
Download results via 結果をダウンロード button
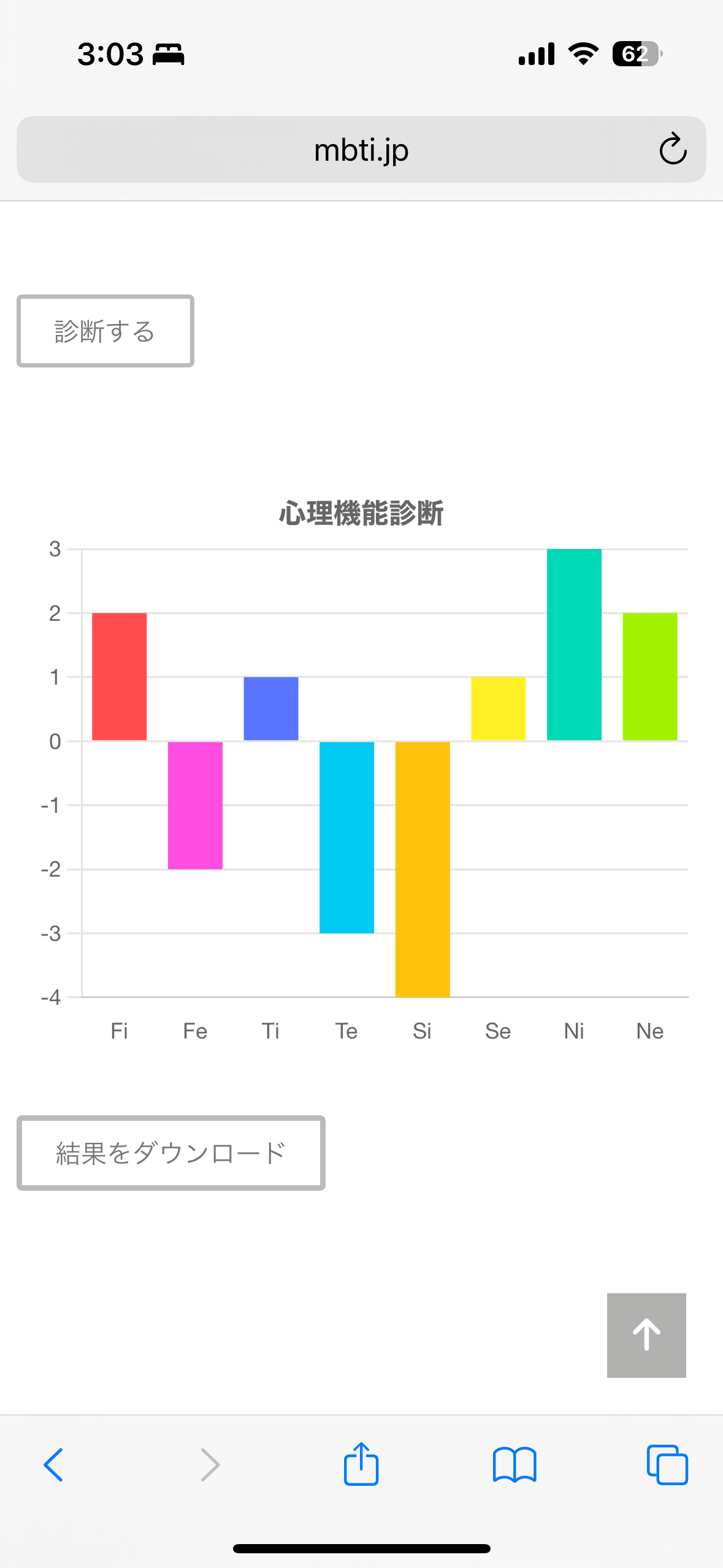pos(171,1153)
